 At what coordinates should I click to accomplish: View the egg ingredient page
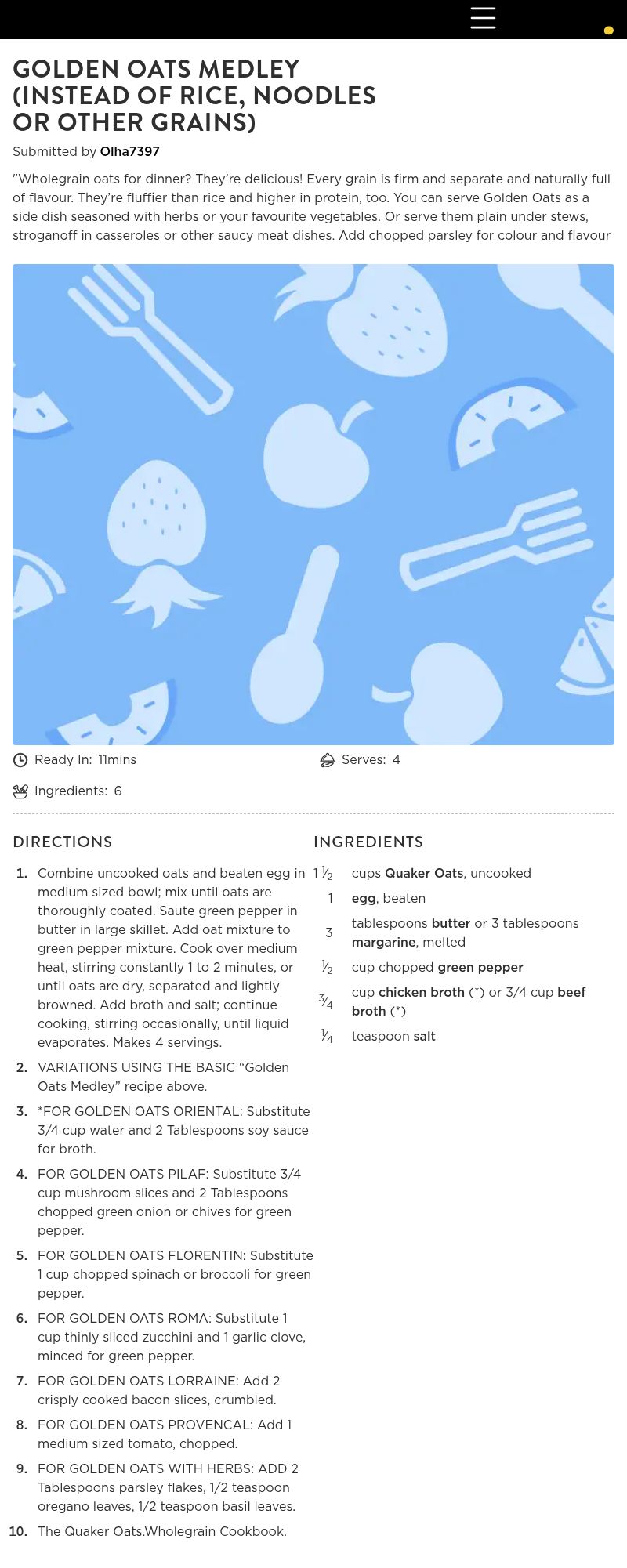[x=363, y=898]
